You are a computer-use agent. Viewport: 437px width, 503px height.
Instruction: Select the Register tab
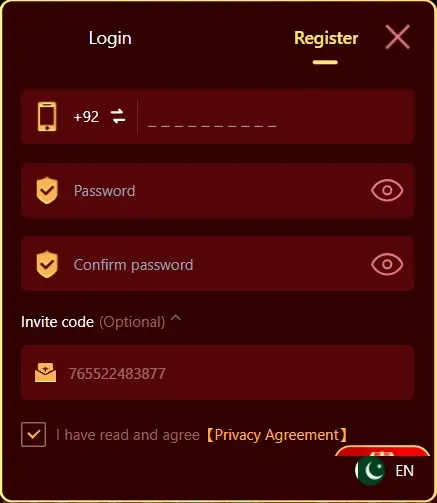(x=326, y=38)
